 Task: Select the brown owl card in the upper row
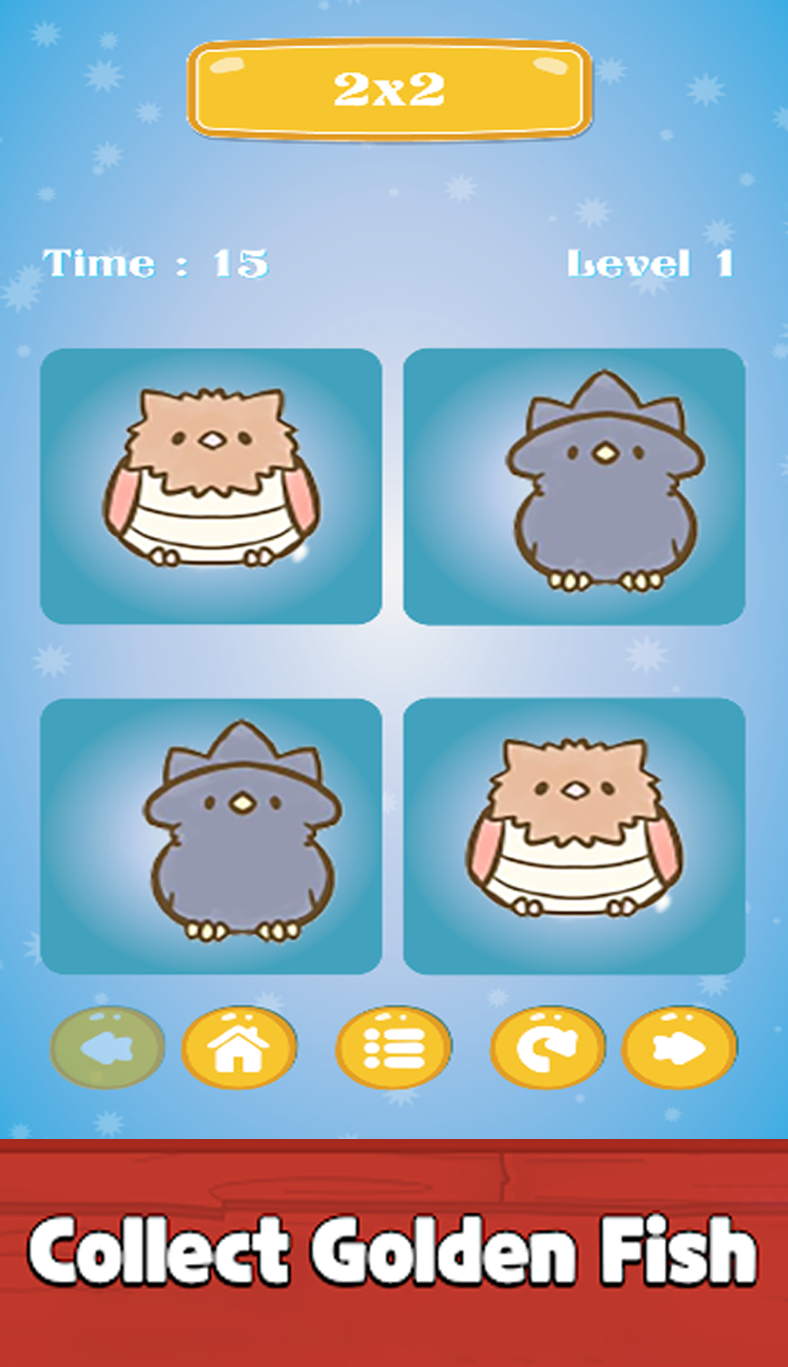coord(211,486)
